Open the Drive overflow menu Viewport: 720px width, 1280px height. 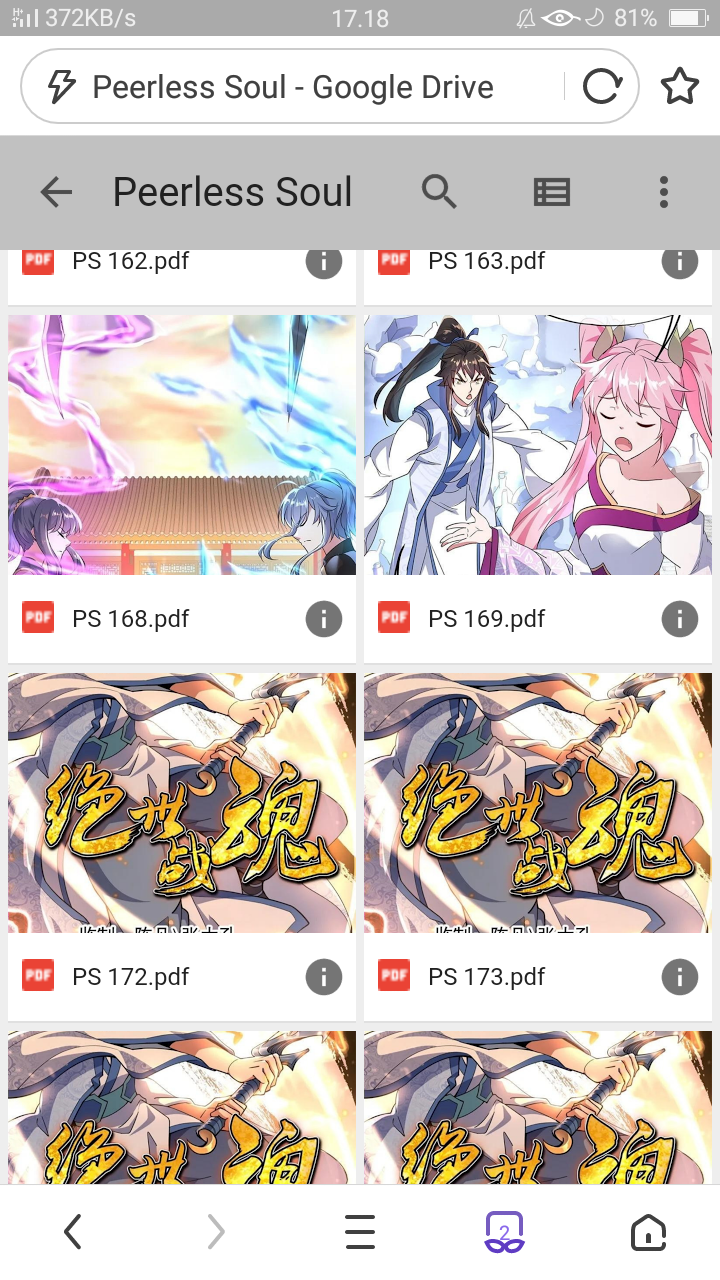663,192
